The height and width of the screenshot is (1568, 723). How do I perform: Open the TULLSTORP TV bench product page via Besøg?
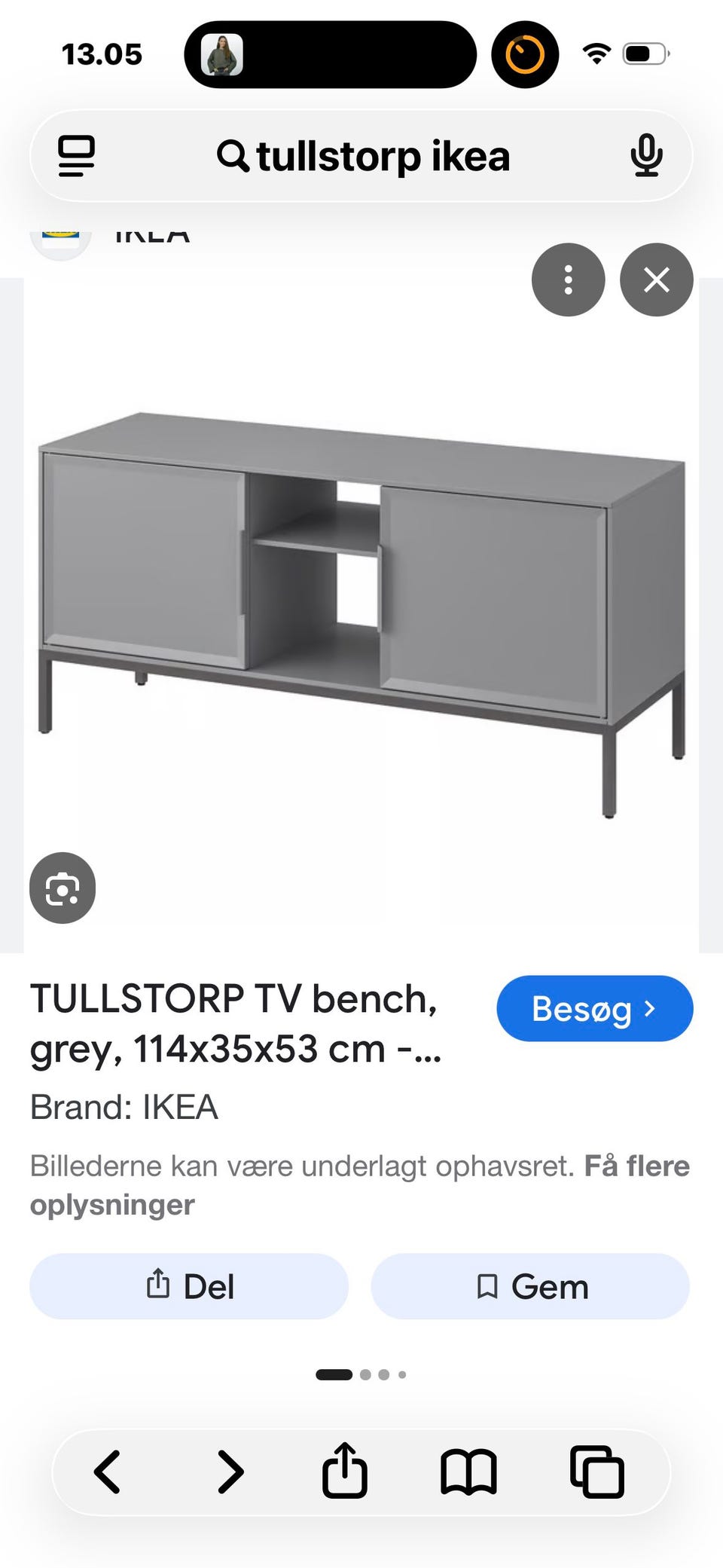click(x=594, y=1009)
